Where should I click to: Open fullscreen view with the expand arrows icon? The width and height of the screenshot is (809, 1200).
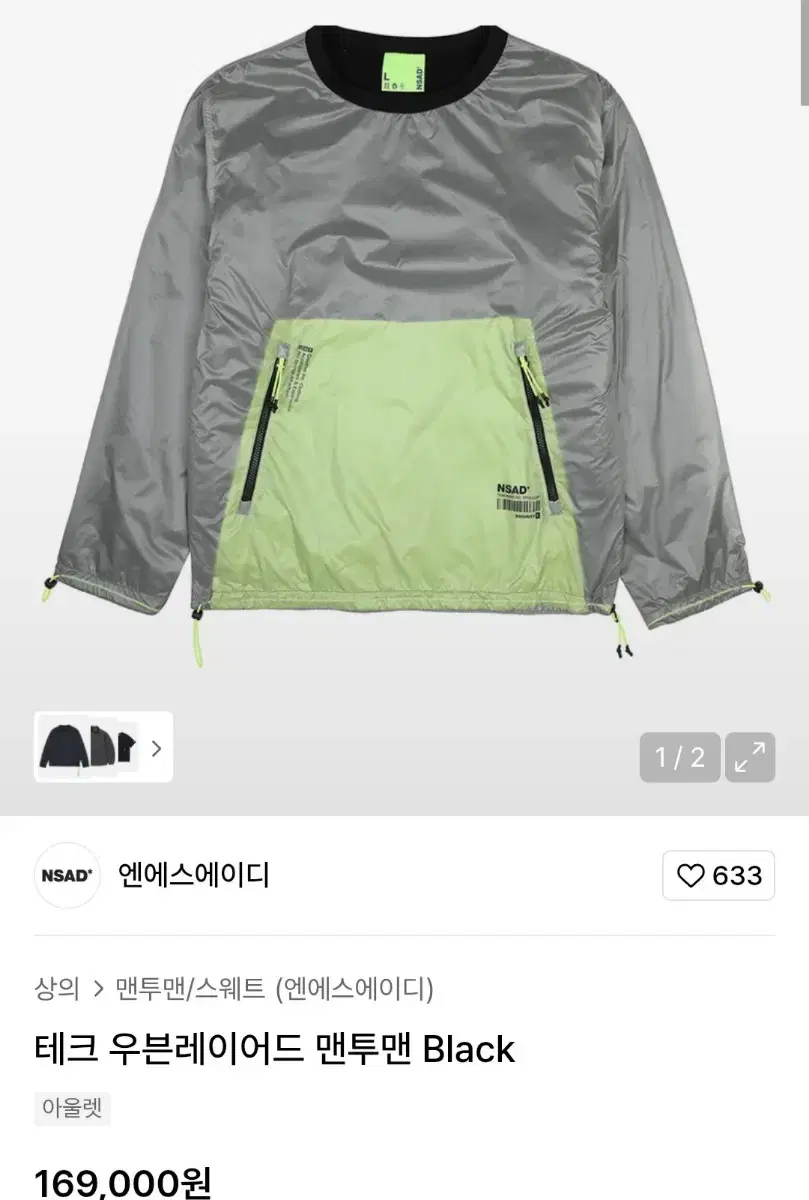750,757
